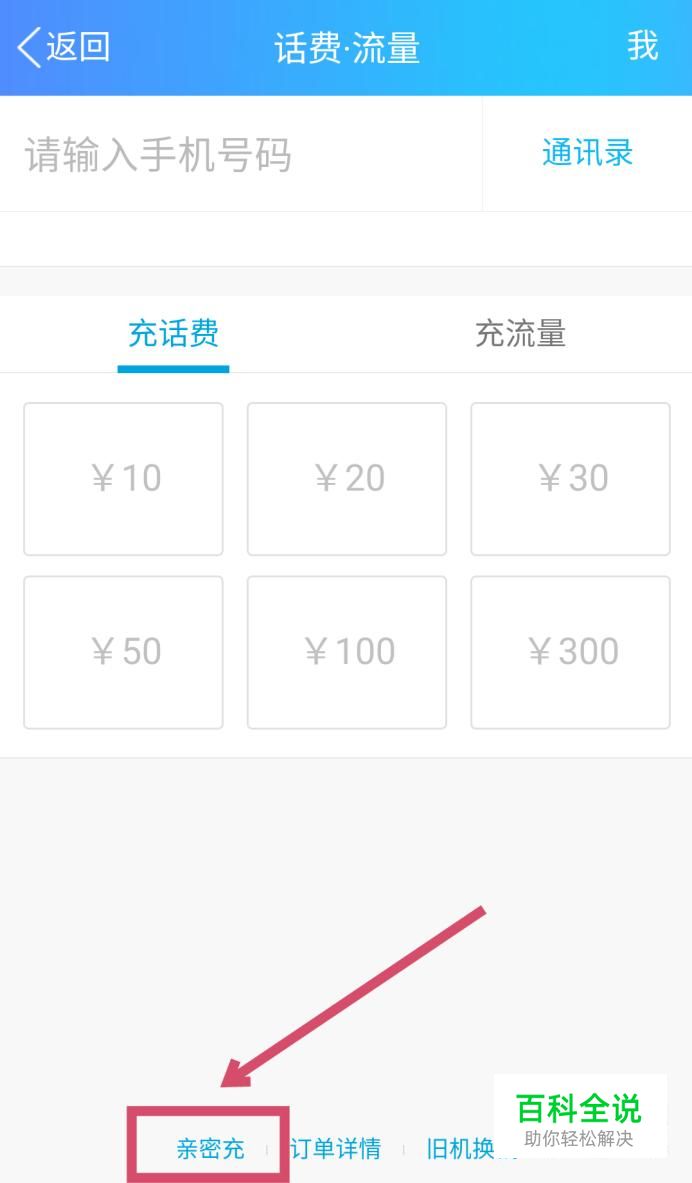Screen dimensions: 692x1183
Task: Switch to the 充话费 tab
Action: (174, 333)
